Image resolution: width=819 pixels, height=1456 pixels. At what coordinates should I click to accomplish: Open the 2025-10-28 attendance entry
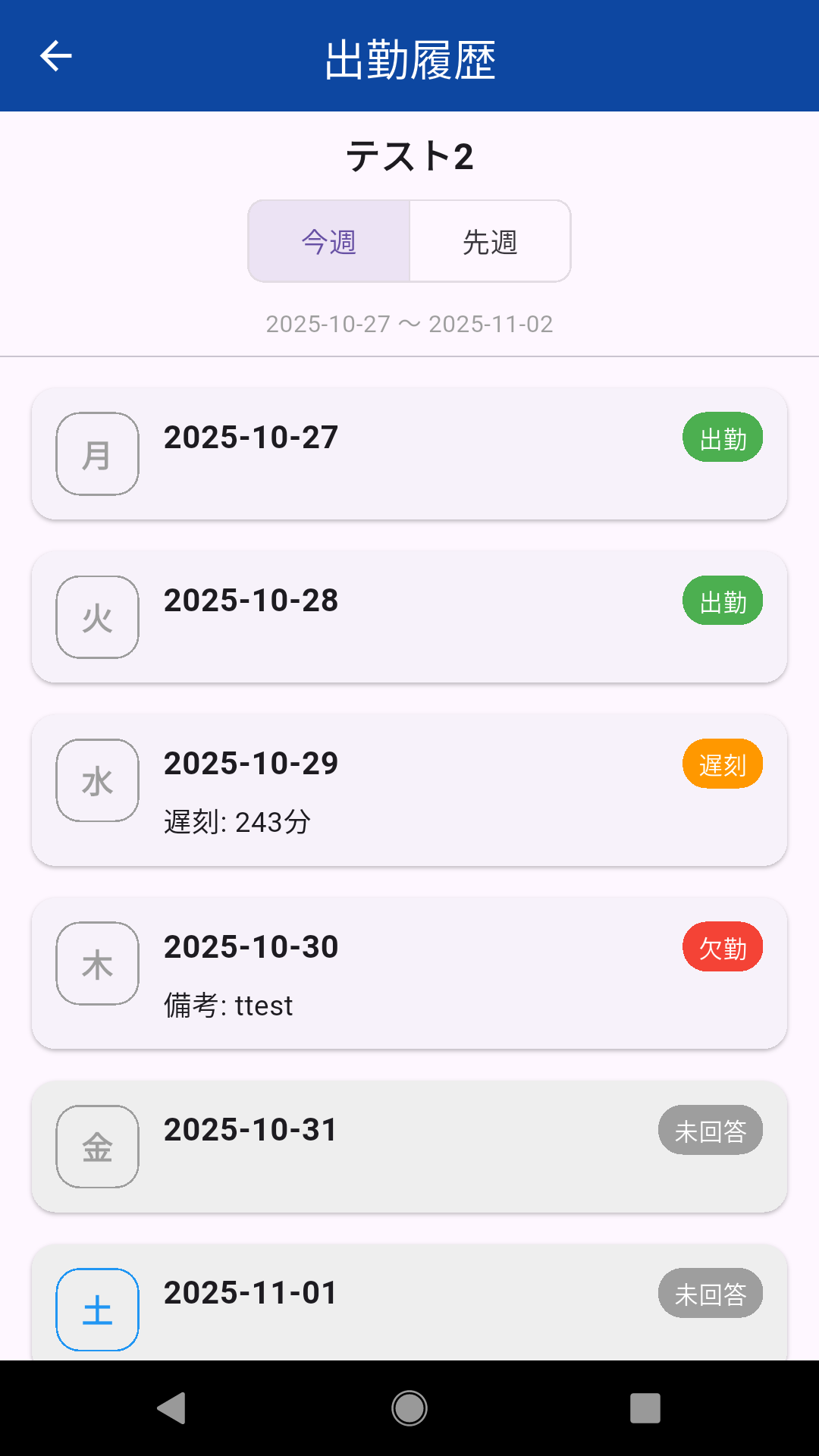click(409, 617)
